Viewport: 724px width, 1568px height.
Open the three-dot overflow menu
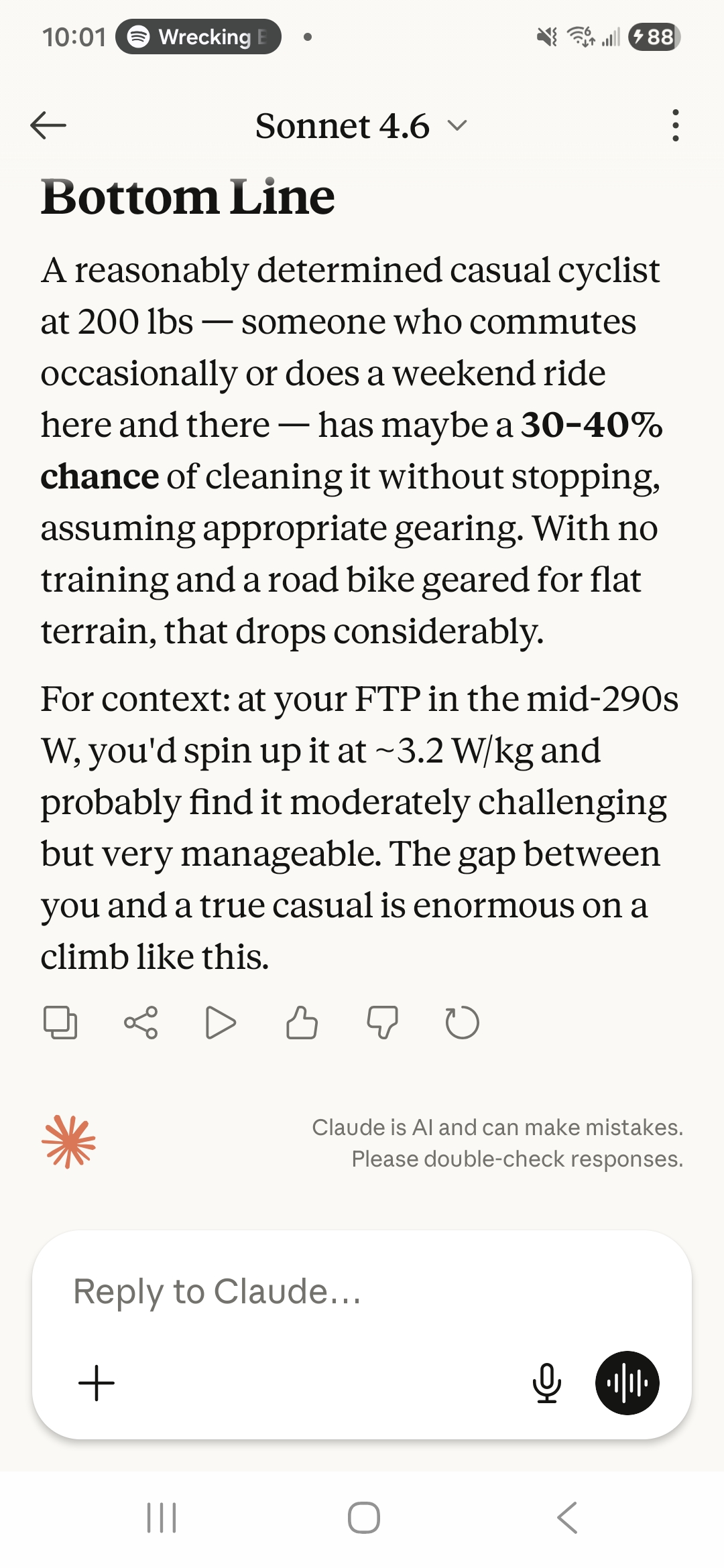point(675,125)
